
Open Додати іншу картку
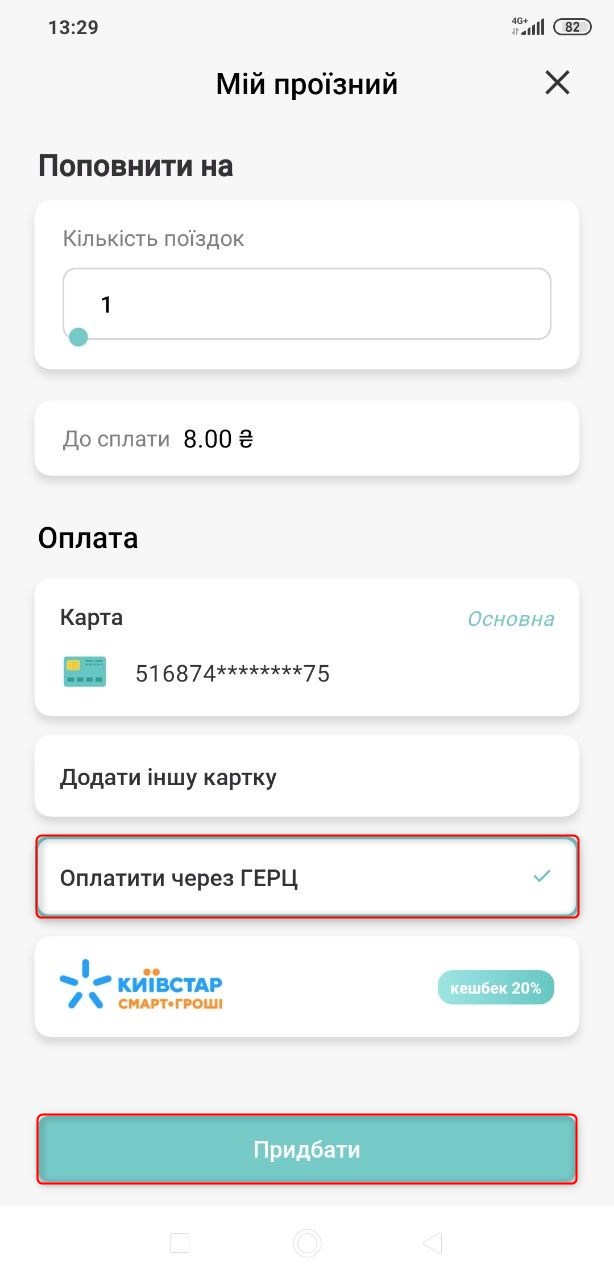306,777
